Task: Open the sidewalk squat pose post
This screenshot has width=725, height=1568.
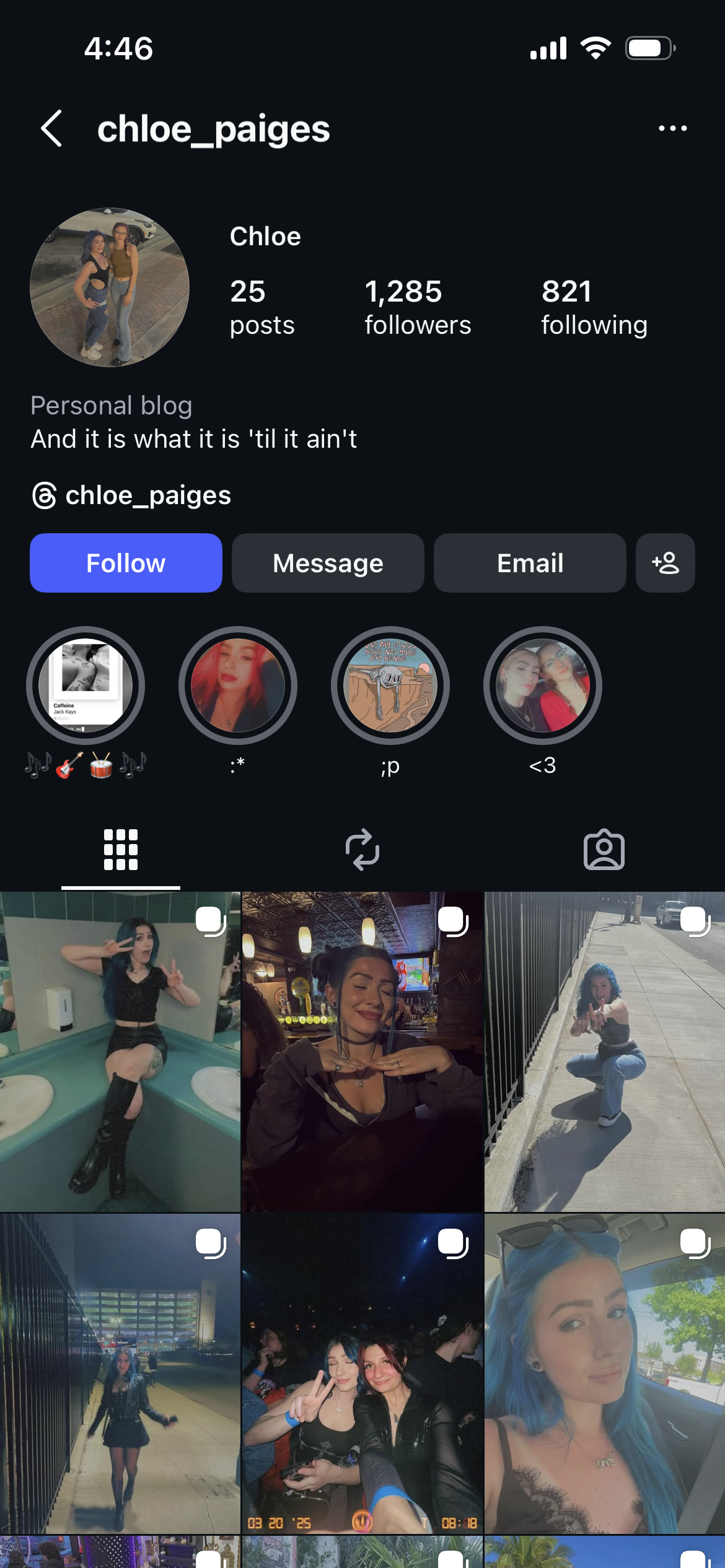Action: (604, 1052)
